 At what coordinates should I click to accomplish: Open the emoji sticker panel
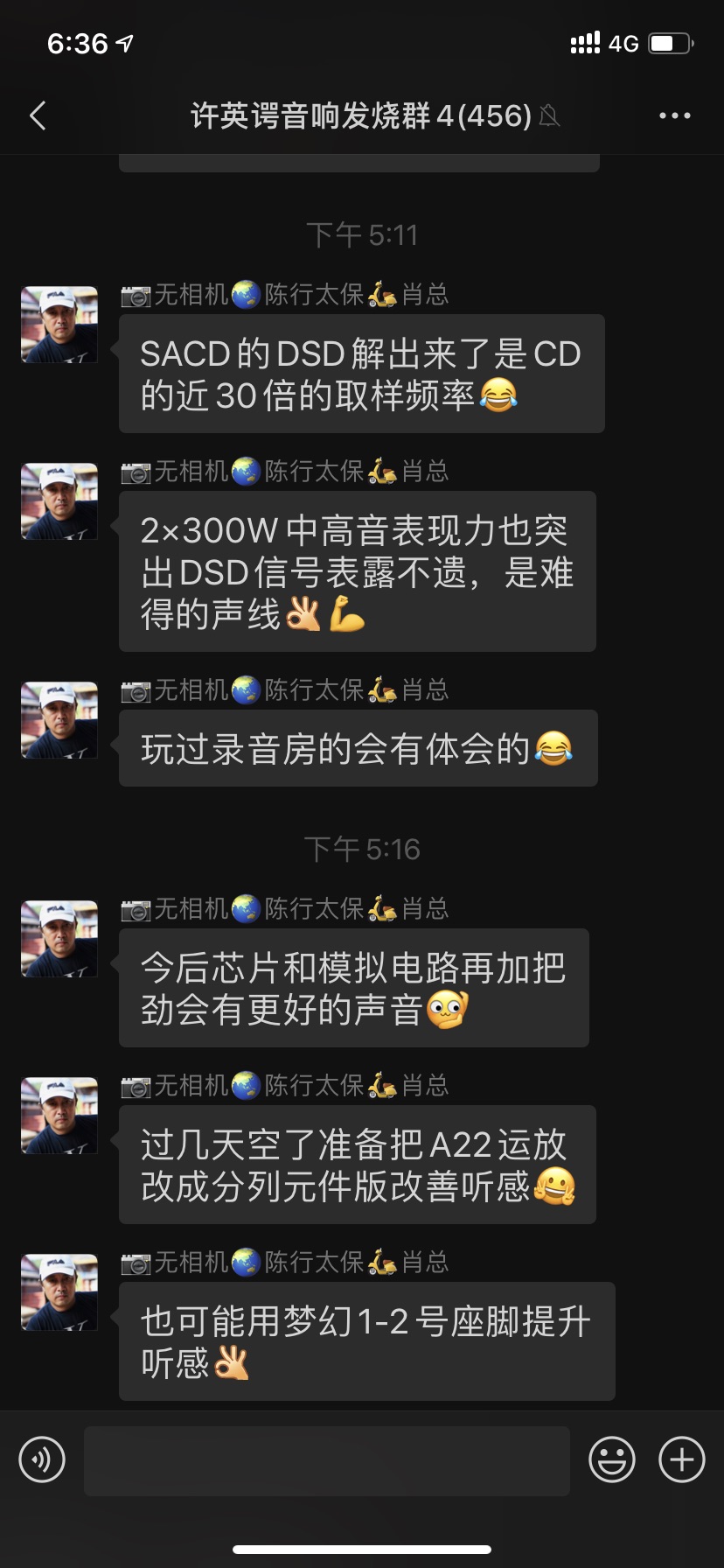click(611, 1459)
